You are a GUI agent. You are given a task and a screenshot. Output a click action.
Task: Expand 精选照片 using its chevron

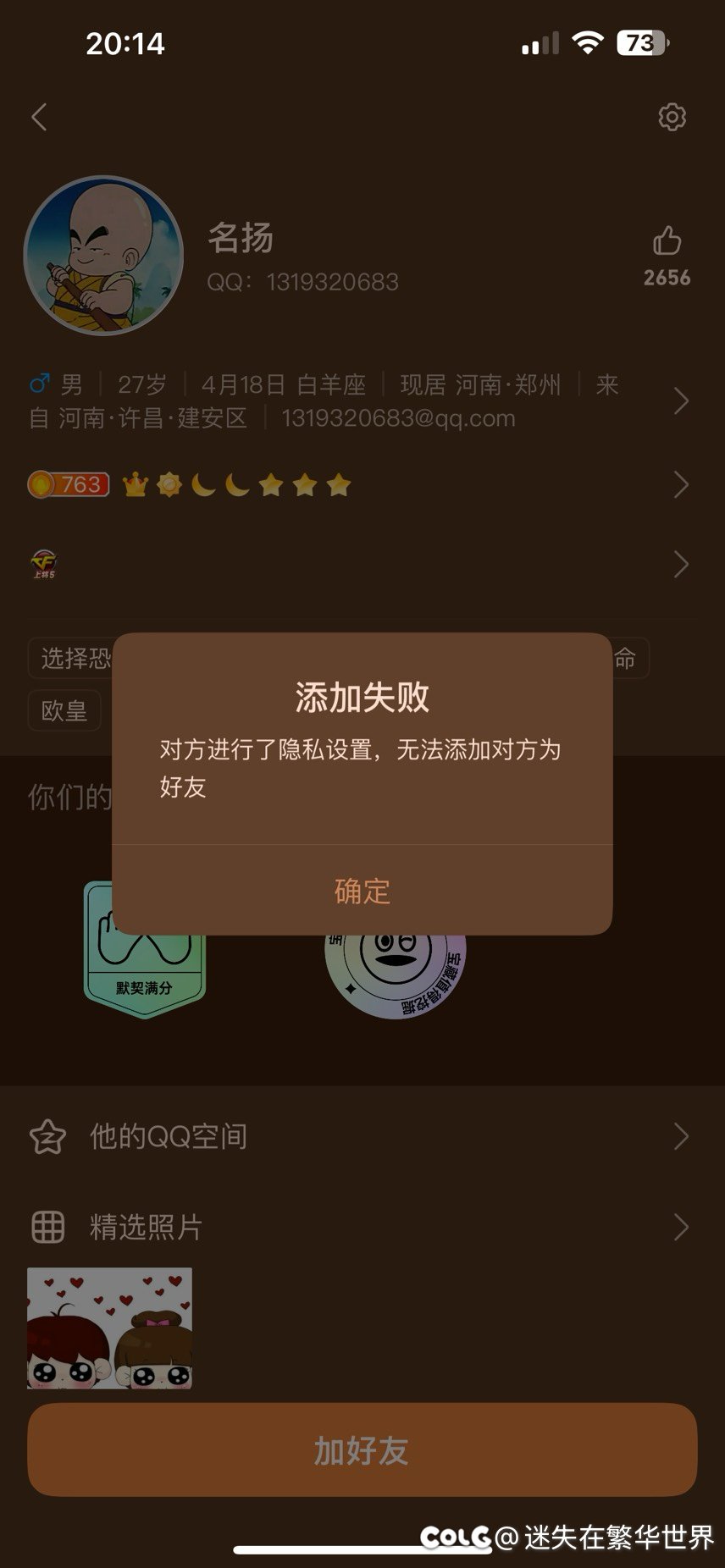click(x=682, y=1228)
